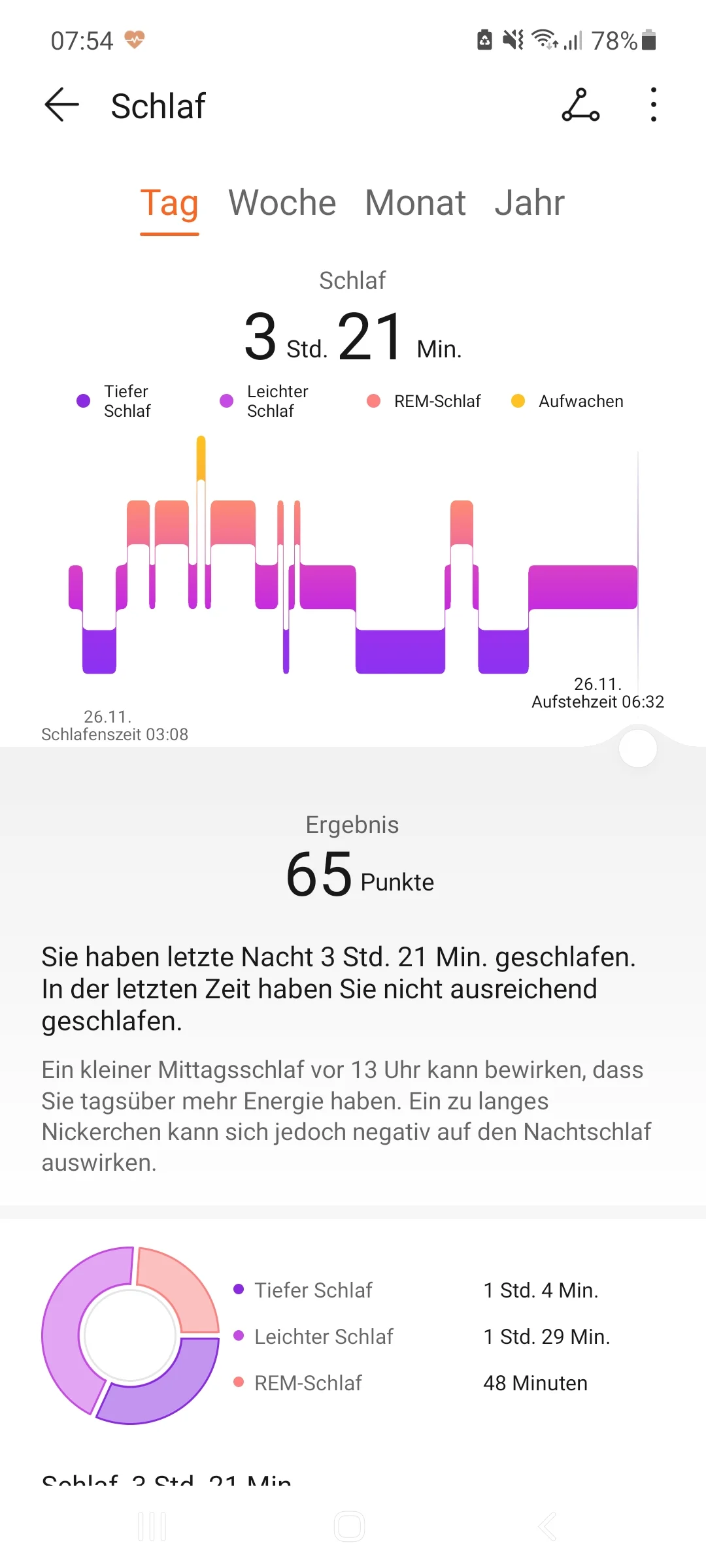
Task: Switch to the Jahr view
Action: click(529, 203)
